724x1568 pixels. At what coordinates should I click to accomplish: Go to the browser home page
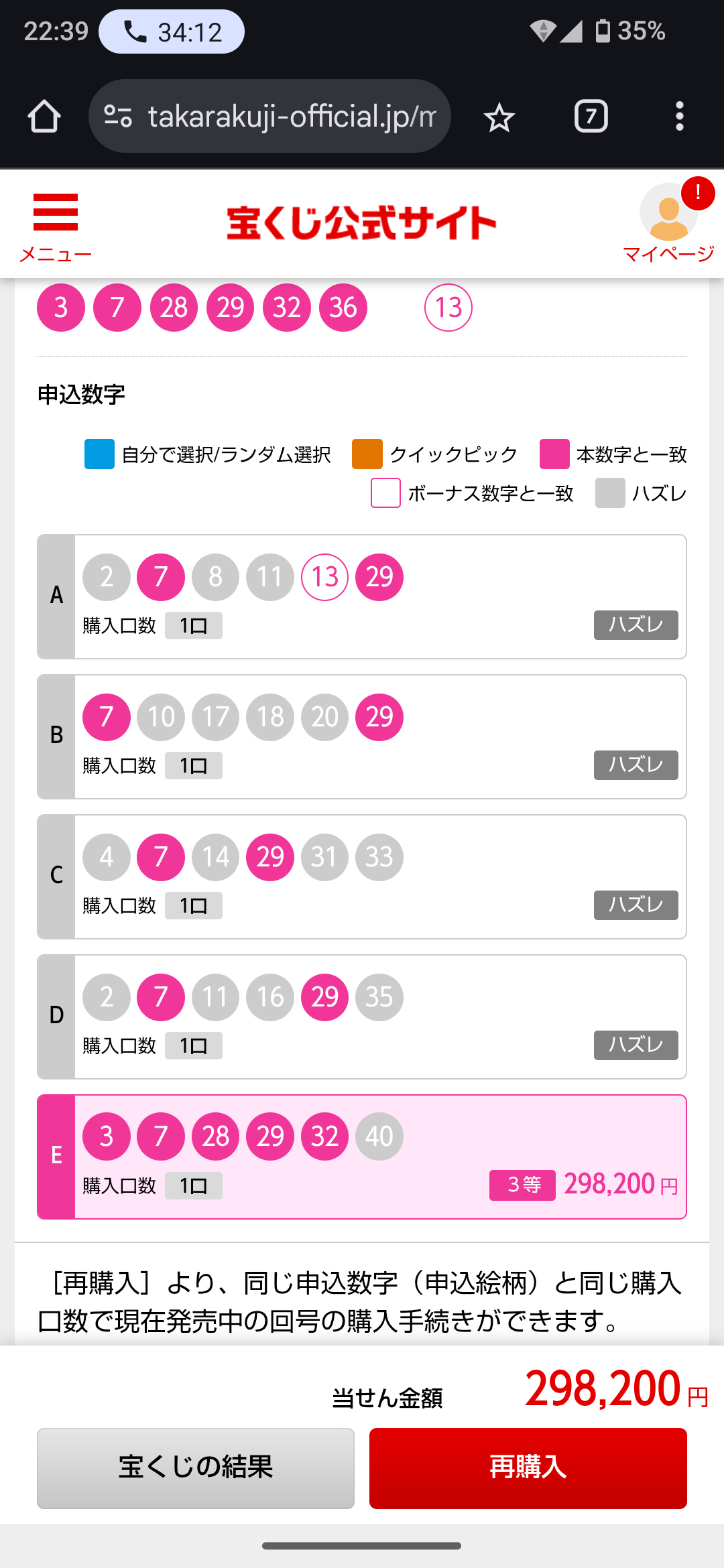[x=44, y=117]
